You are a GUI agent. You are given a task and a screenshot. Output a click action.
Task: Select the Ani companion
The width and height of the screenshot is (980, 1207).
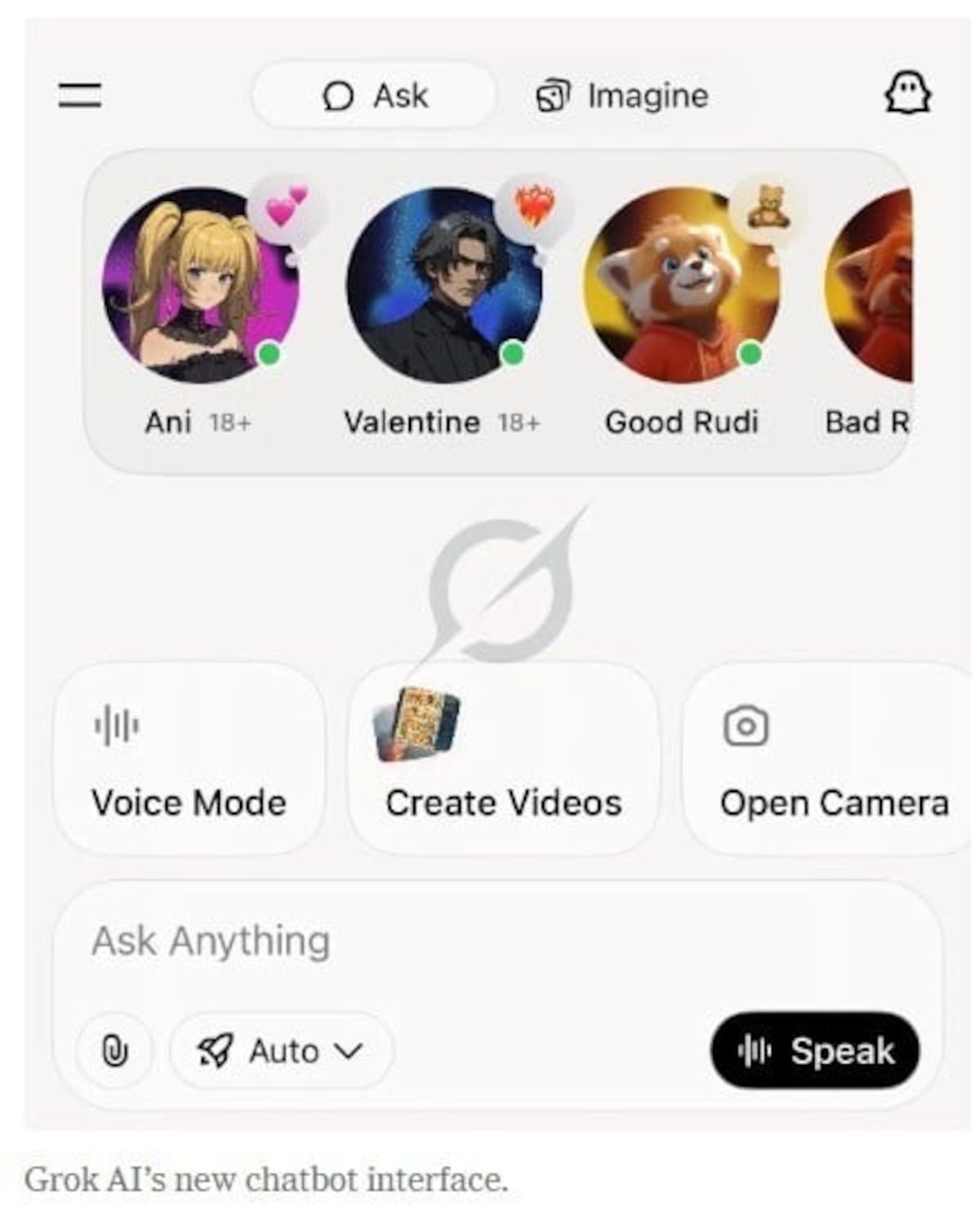[x=200, y=286]
